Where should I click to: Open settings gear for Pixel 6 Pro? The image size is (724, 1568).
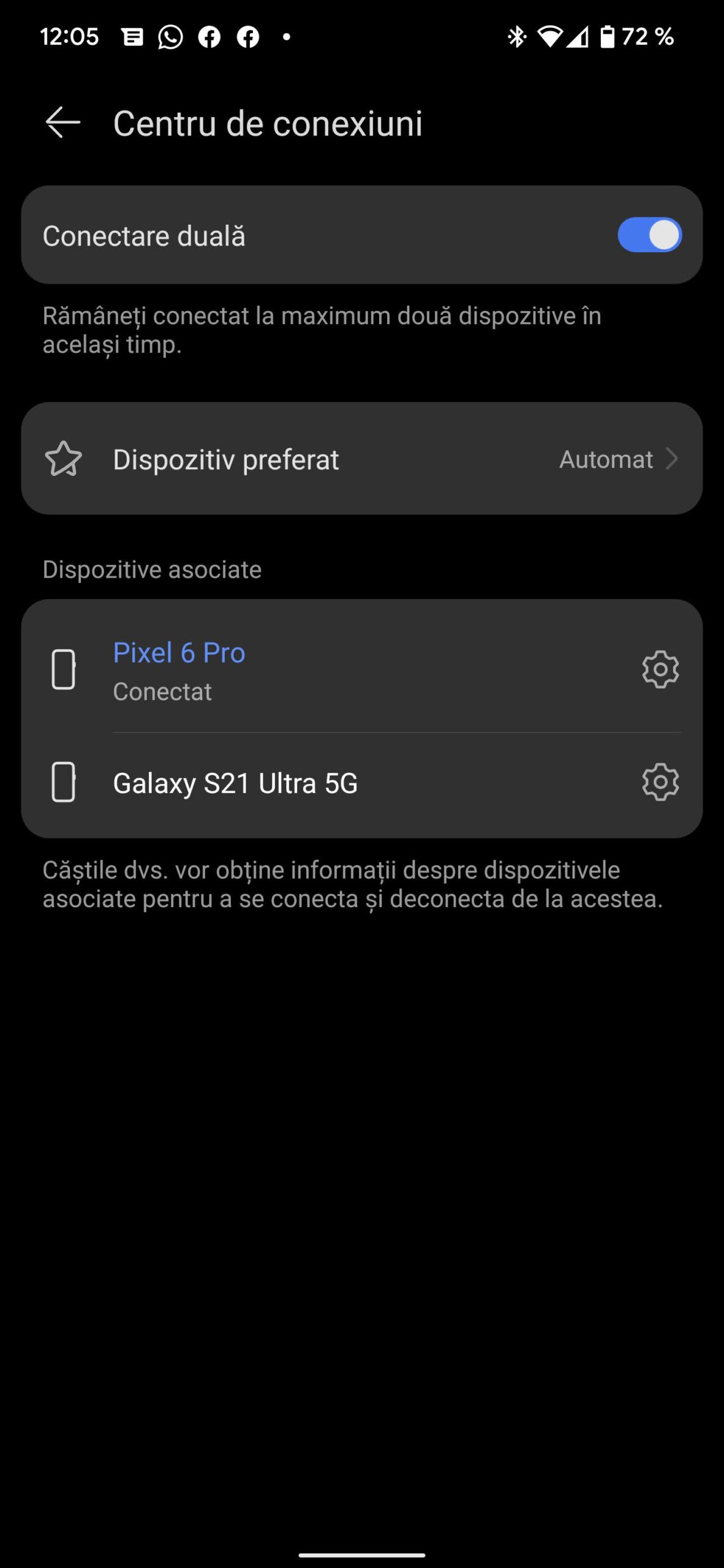pyautogui.click(x=660, y=669)
